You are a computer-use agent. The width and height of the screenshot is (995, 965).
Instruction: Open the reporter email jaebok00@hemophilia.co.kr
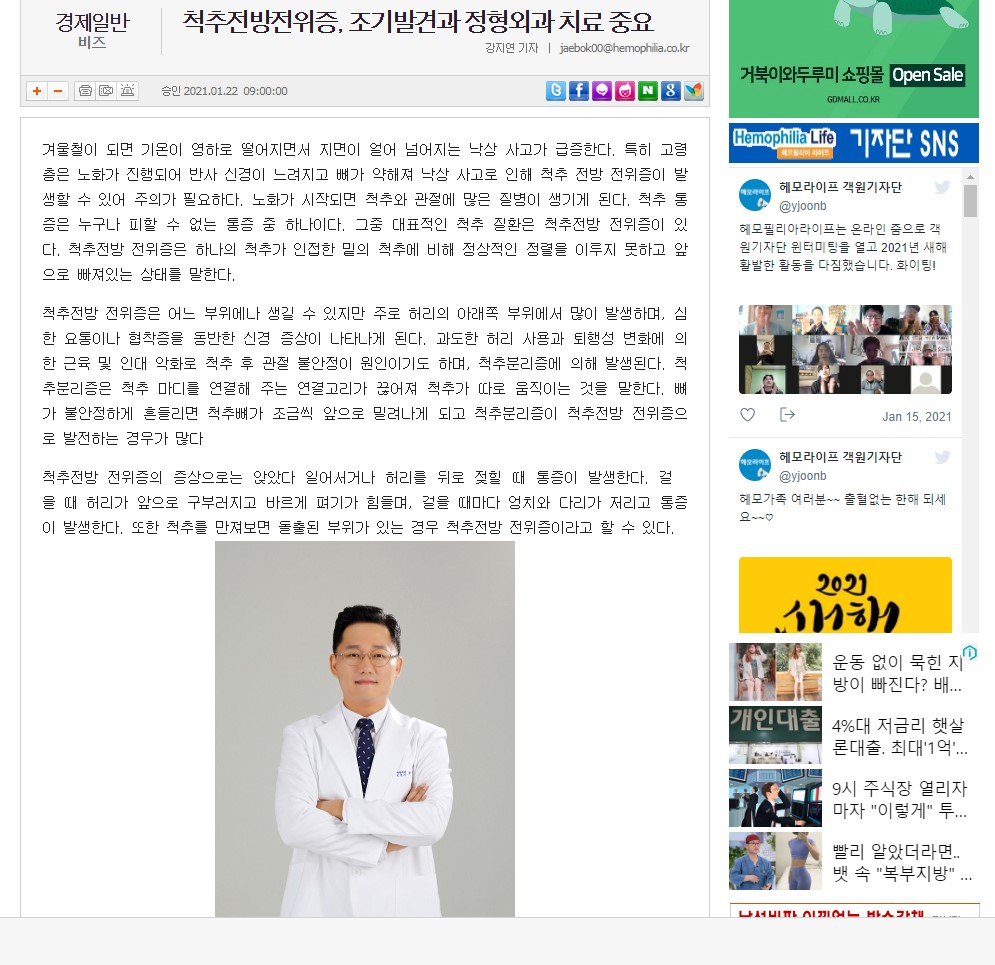(x=624, y=48)
